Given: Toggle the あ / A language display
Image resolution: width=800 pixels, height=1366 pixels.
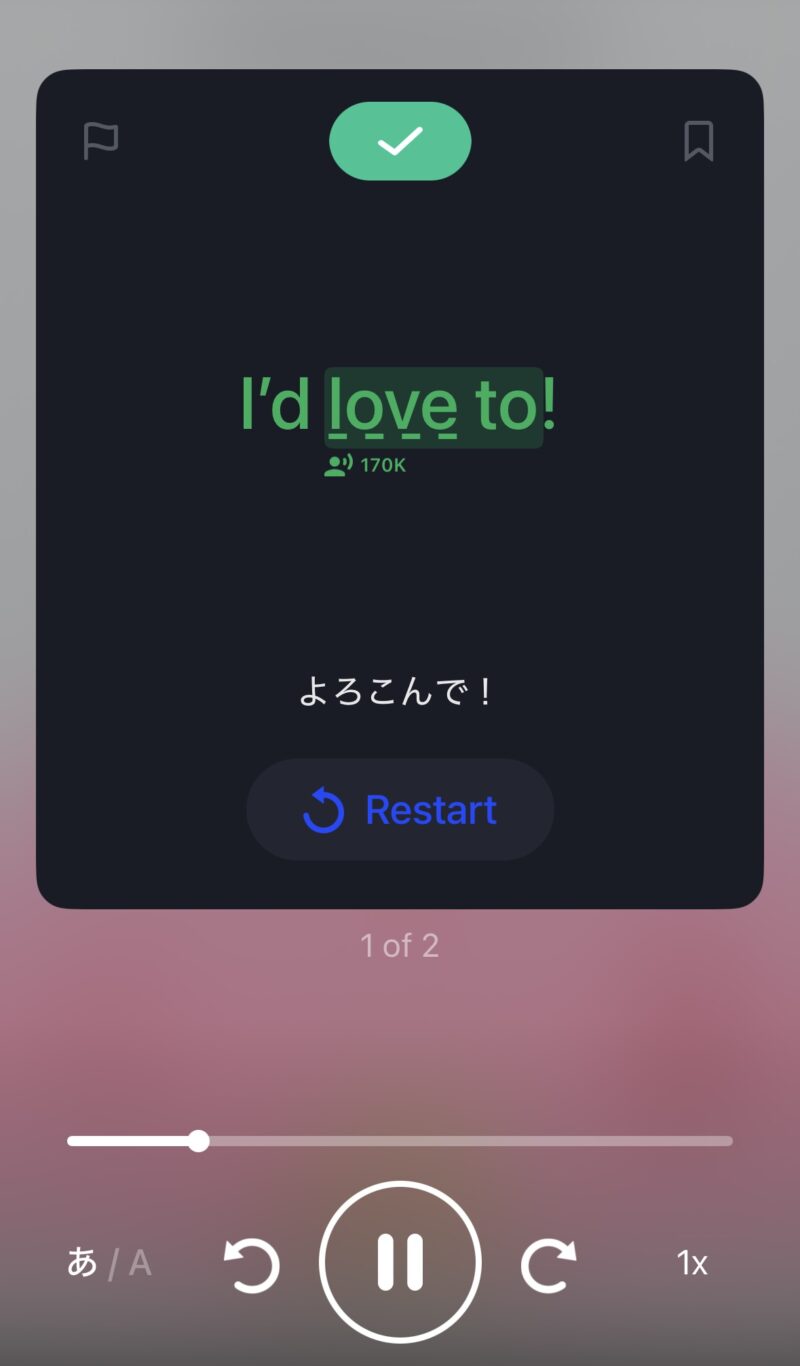Looking at the screenshot, I should tap(109, 1263).
